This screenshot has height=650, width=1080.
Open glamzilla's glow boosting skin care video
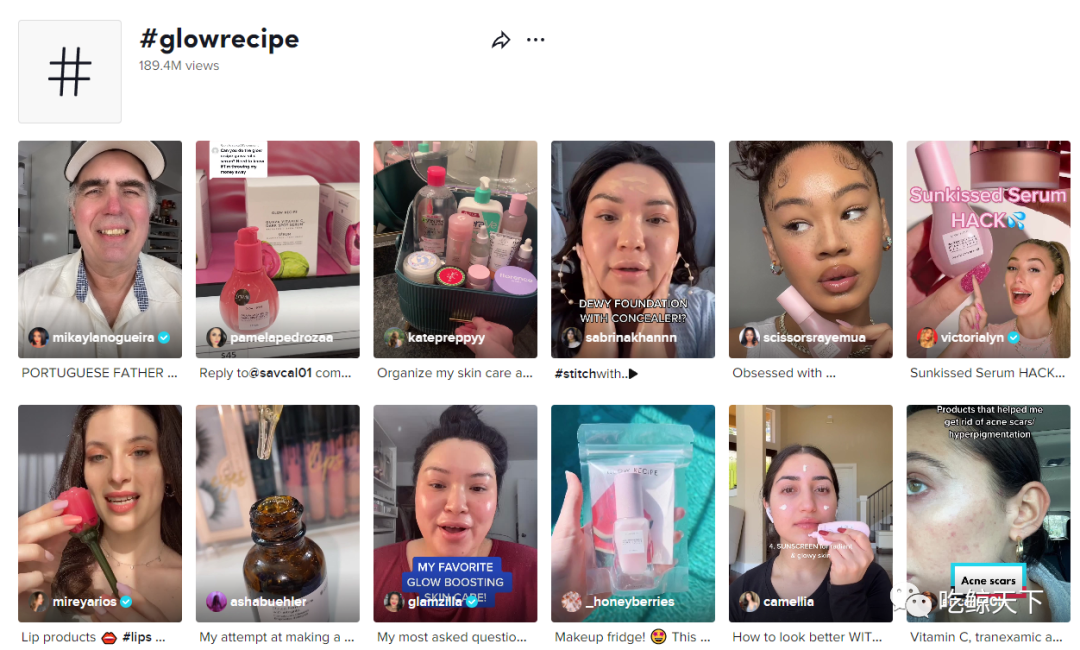pos(455,512)
